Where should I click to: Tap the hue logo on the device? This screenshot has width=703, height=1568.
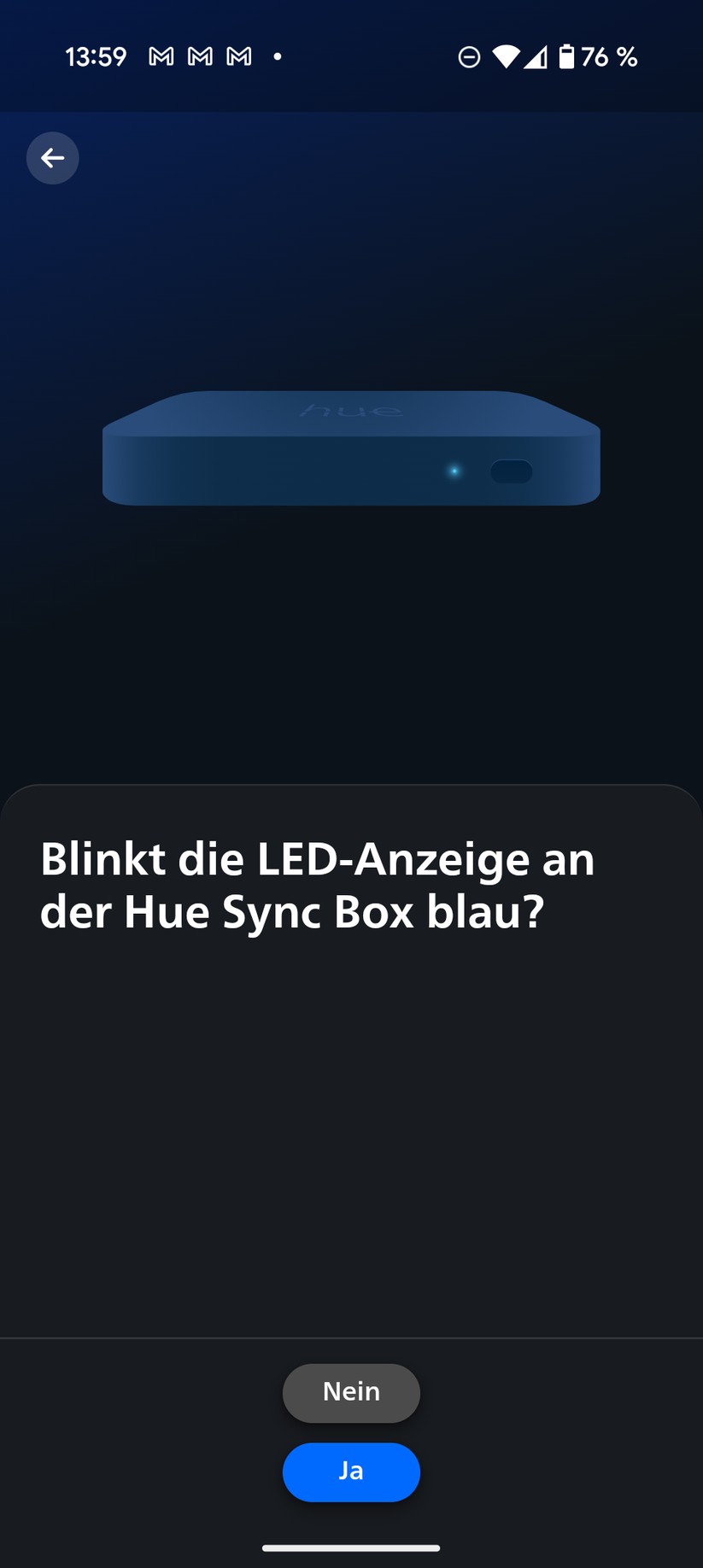350,411
